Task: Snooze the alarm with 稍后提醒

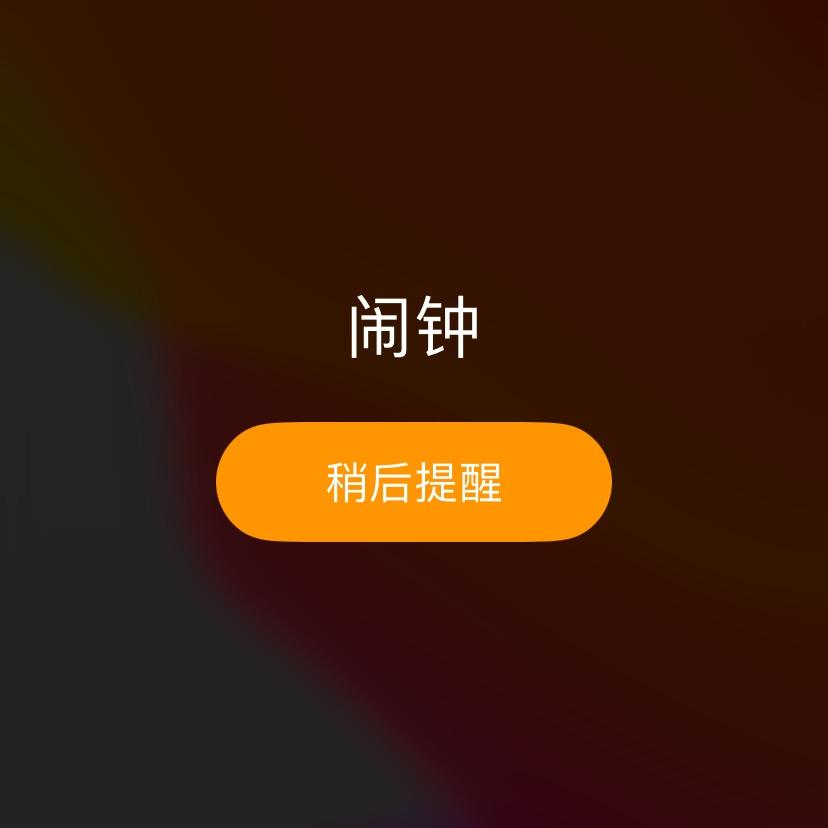Action: coord(413,482)
